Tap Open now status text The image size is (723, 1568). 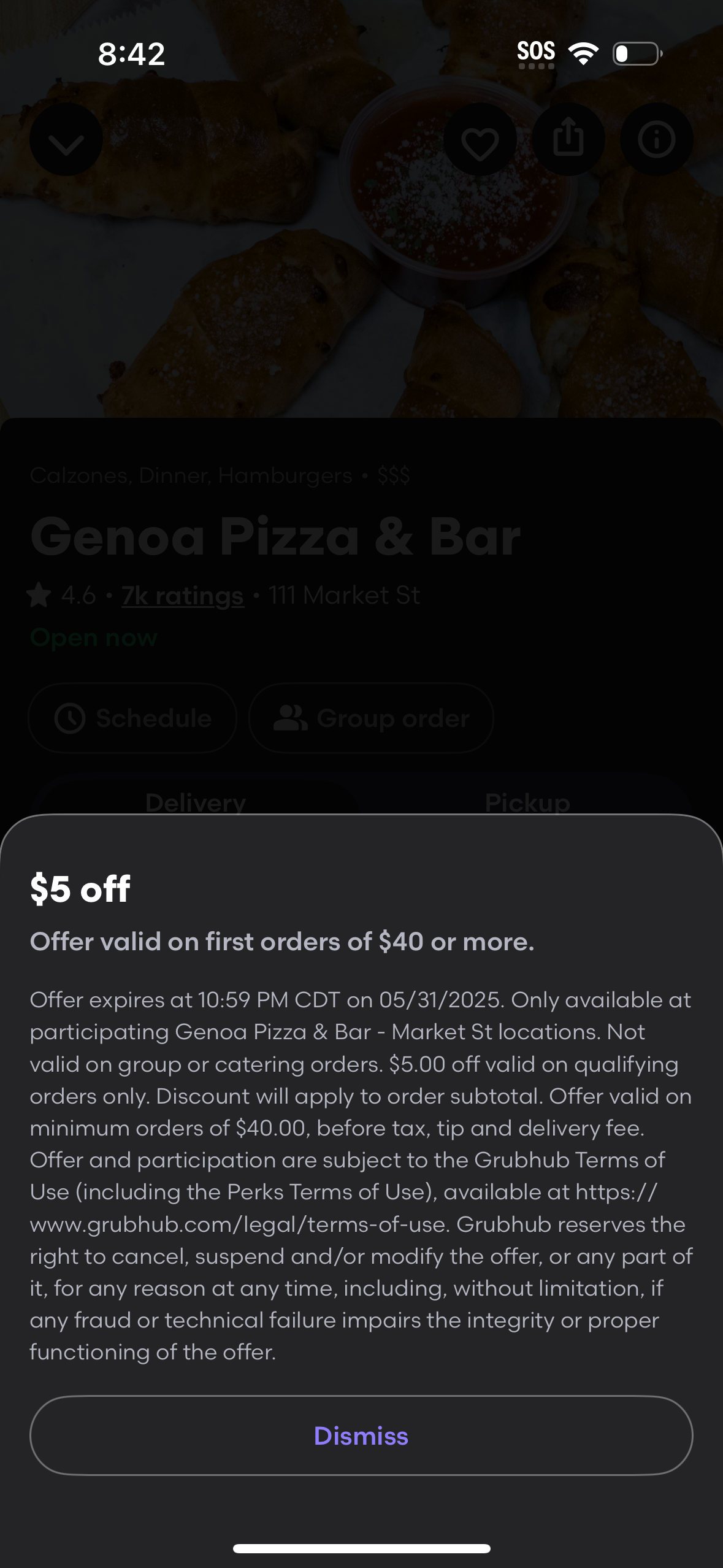(93, 637)
